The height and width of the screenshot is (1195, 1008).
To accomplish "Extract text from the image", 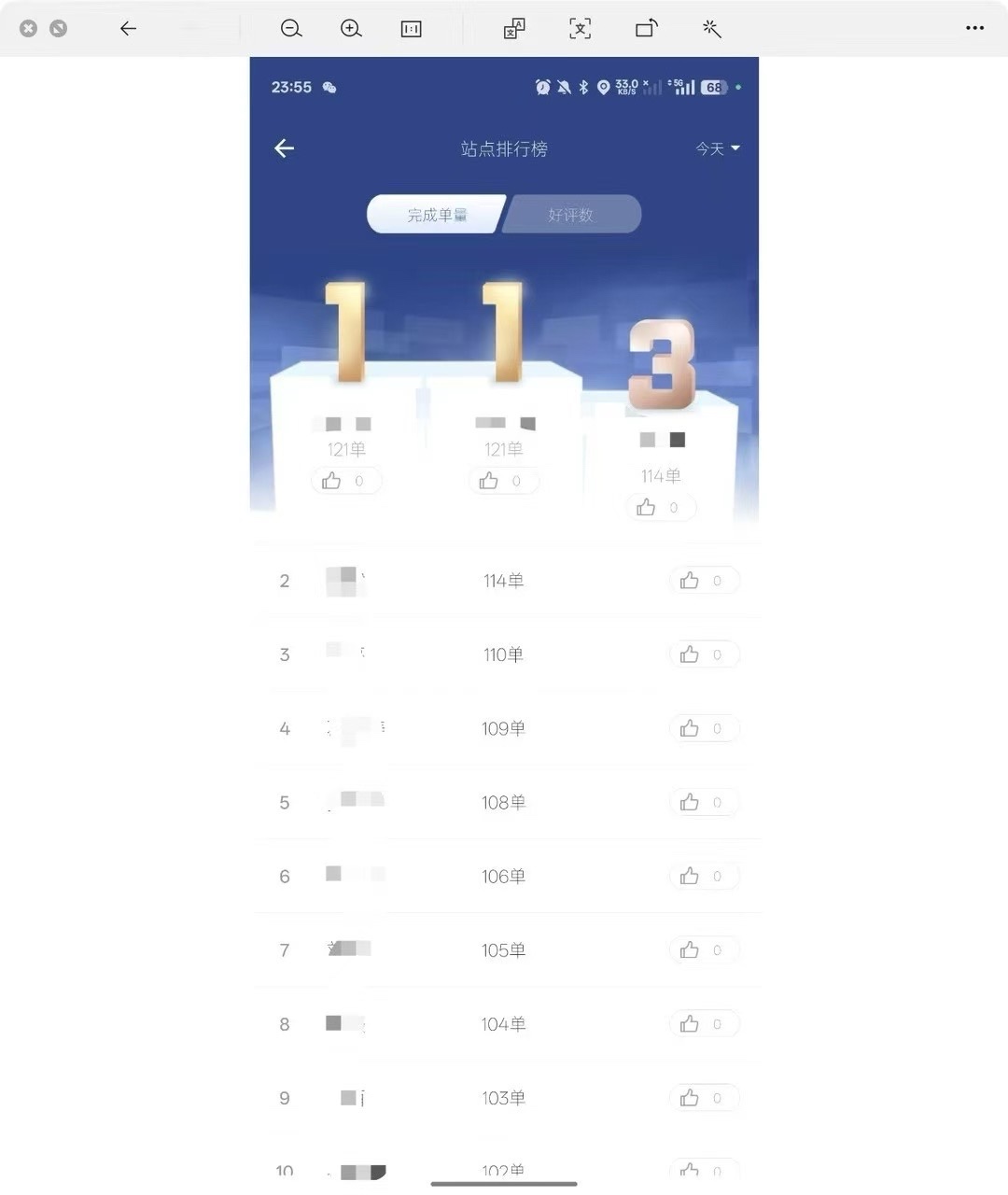I will (x=581, y=29).
